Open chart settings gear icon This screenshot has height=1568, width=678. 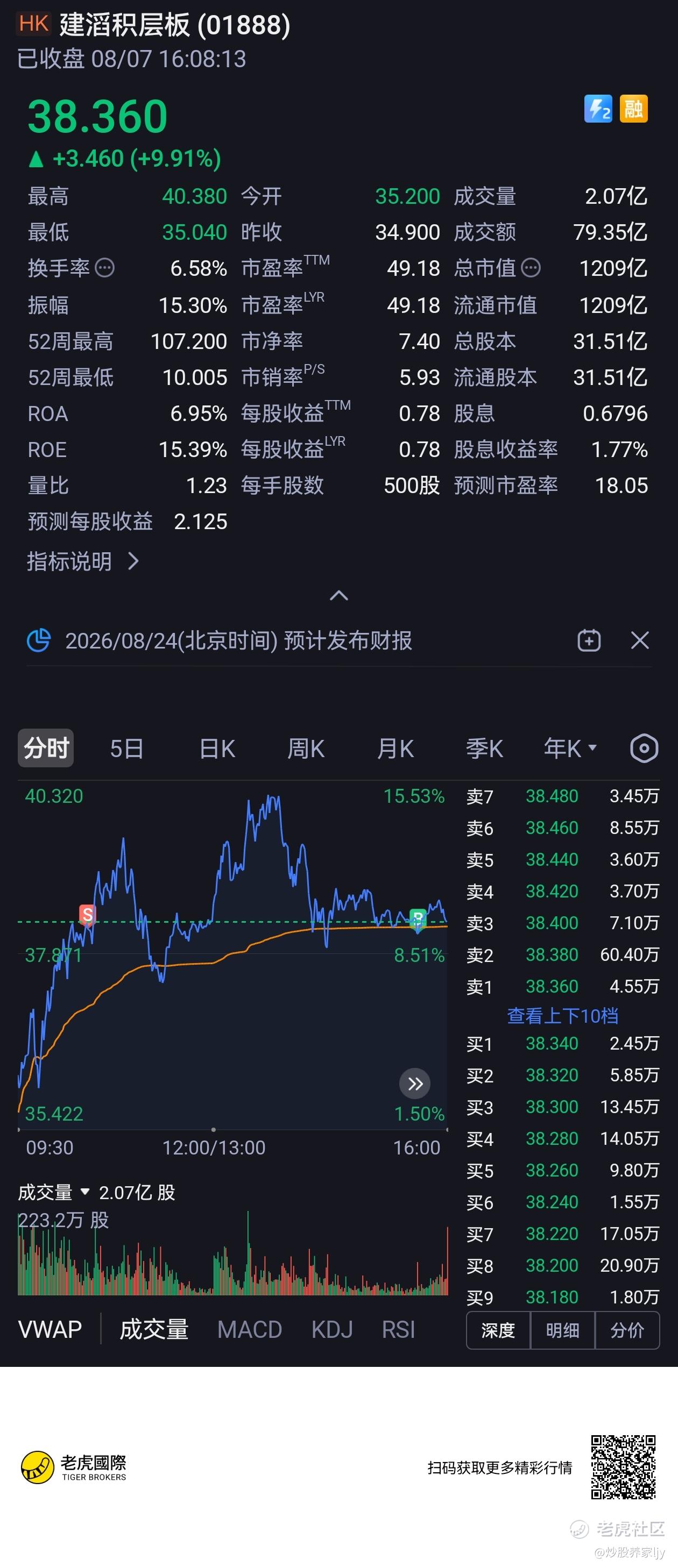pyautogui.click(x=644, y=748)
